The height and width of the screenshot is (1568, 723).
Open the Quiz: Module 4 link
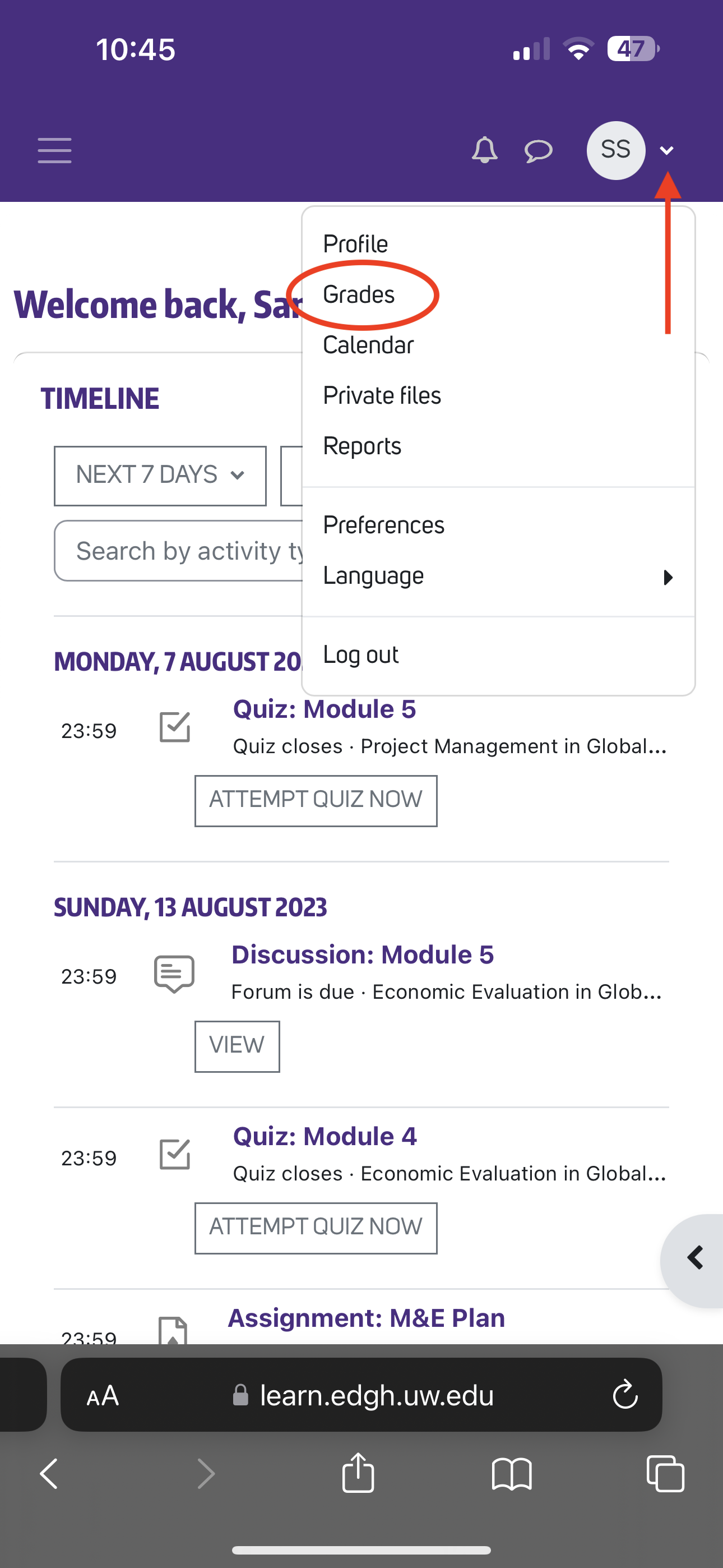(325, 1136)
